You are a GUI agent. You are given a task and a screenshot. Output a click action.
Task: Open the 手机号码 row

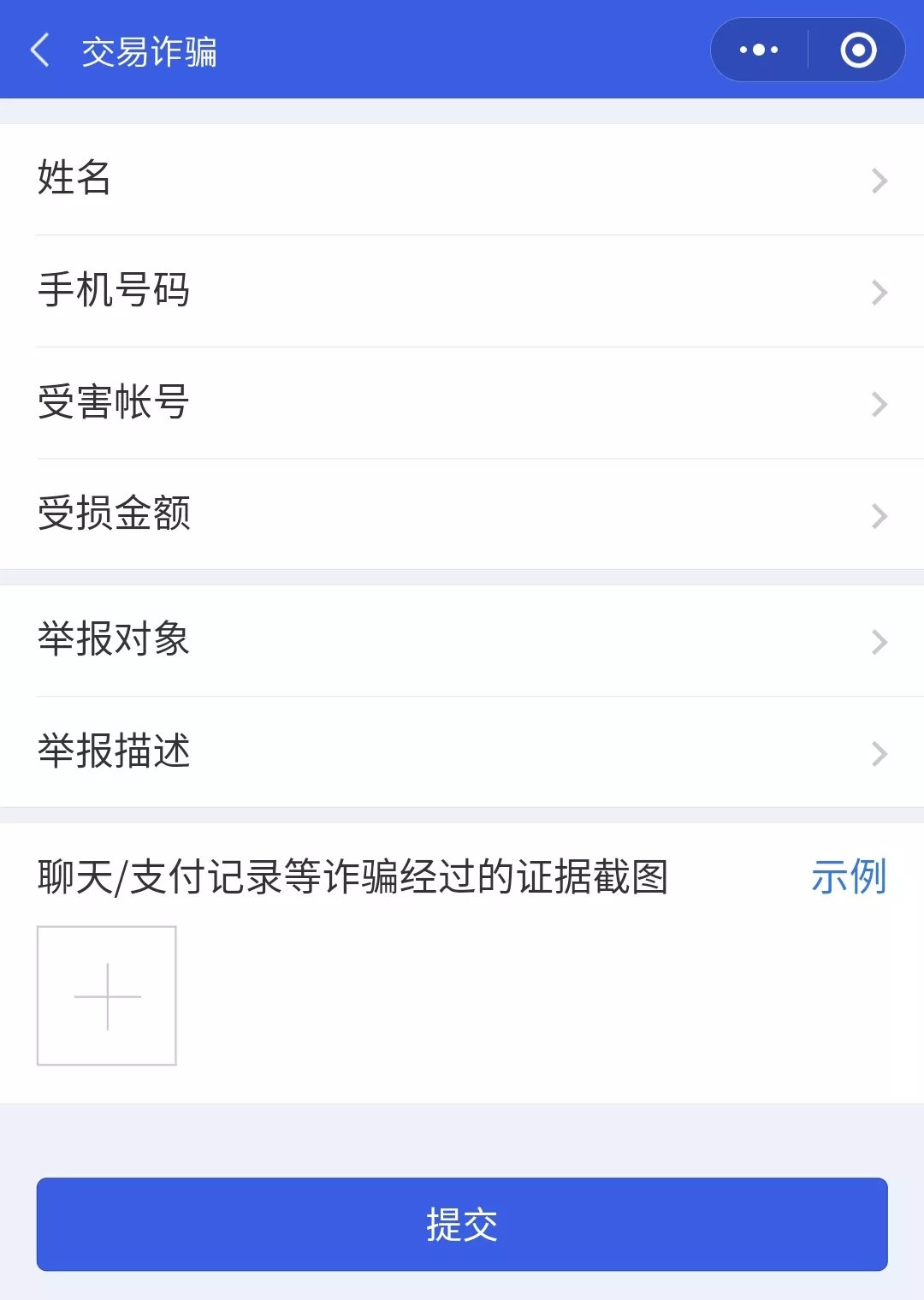462,291
